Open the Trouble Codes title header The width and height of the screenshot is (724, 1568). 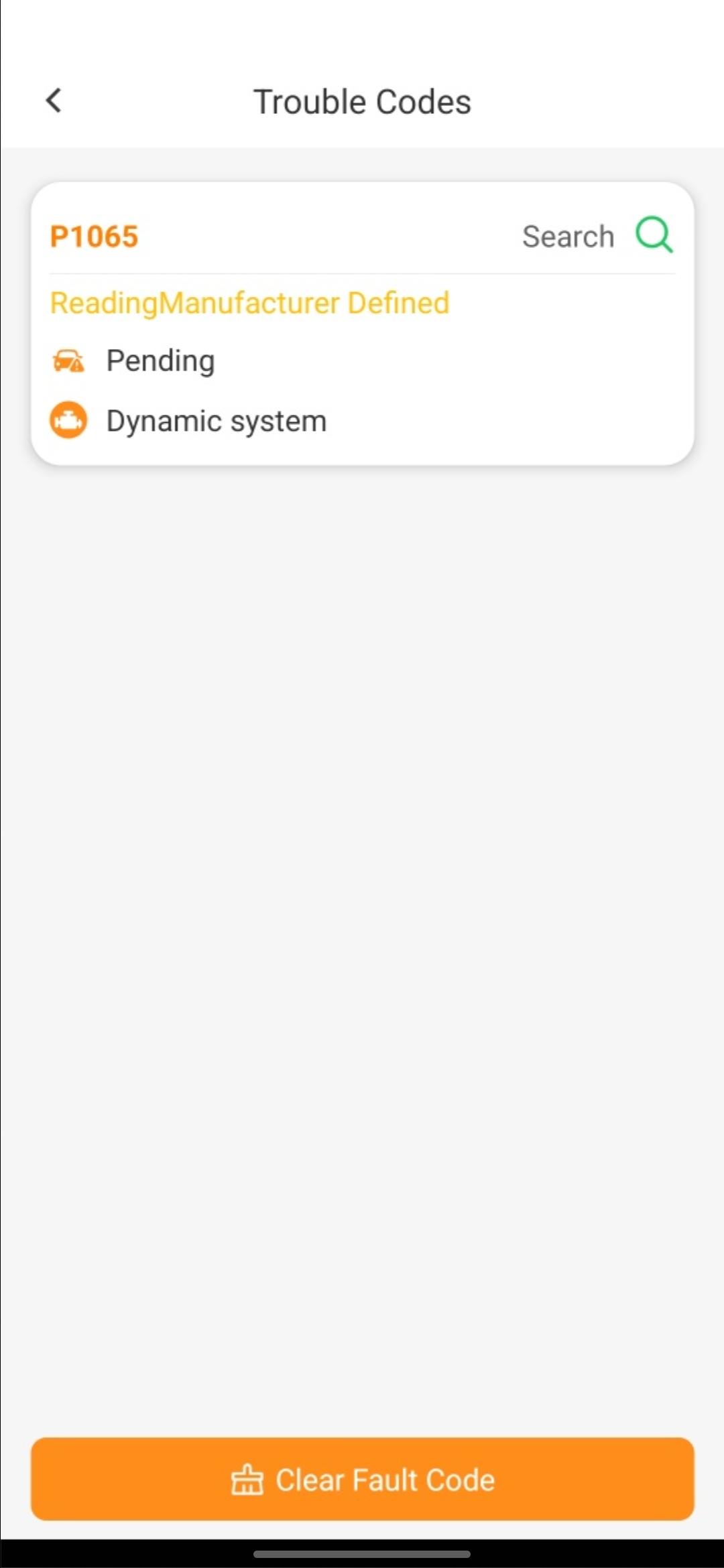[x=362, y=101]
